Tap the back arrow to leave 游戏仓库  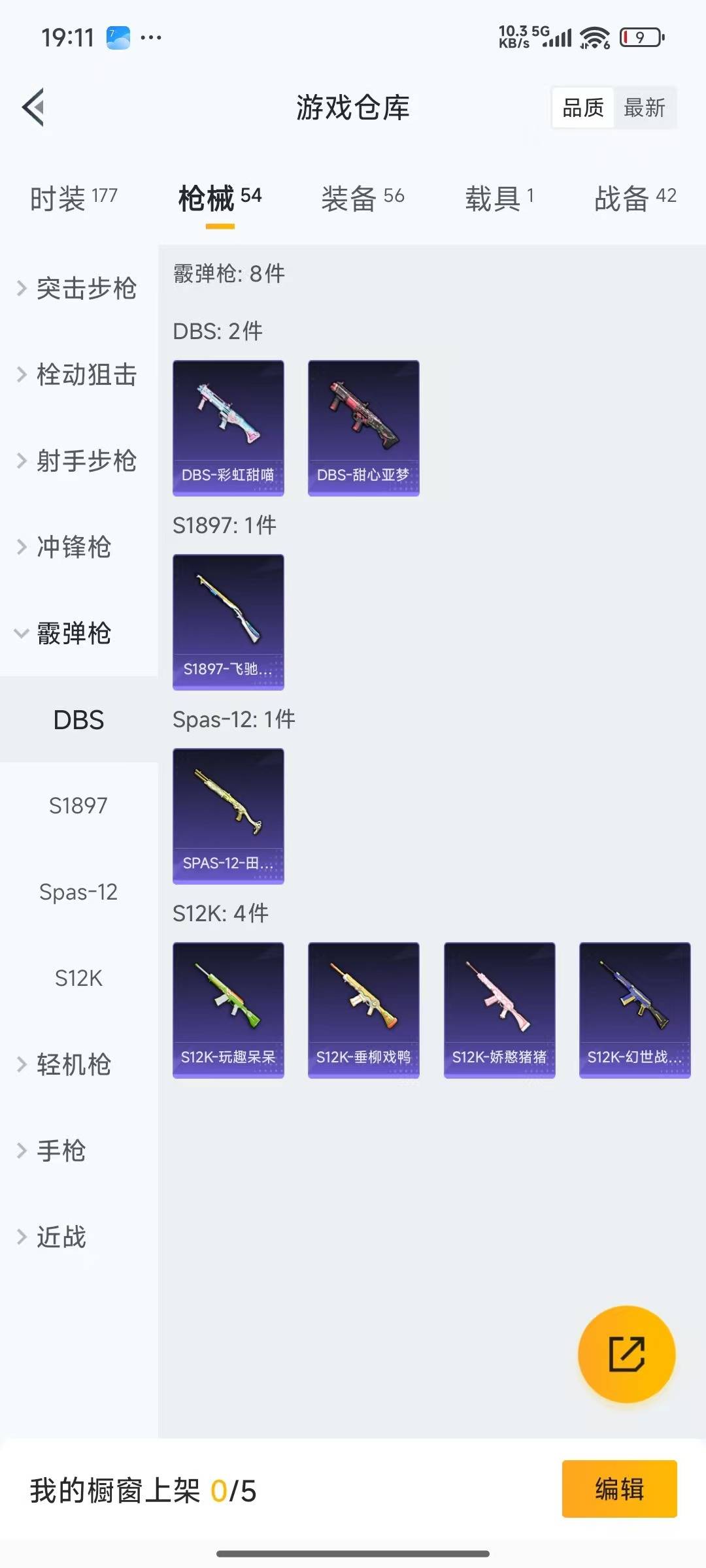[33, 108]
